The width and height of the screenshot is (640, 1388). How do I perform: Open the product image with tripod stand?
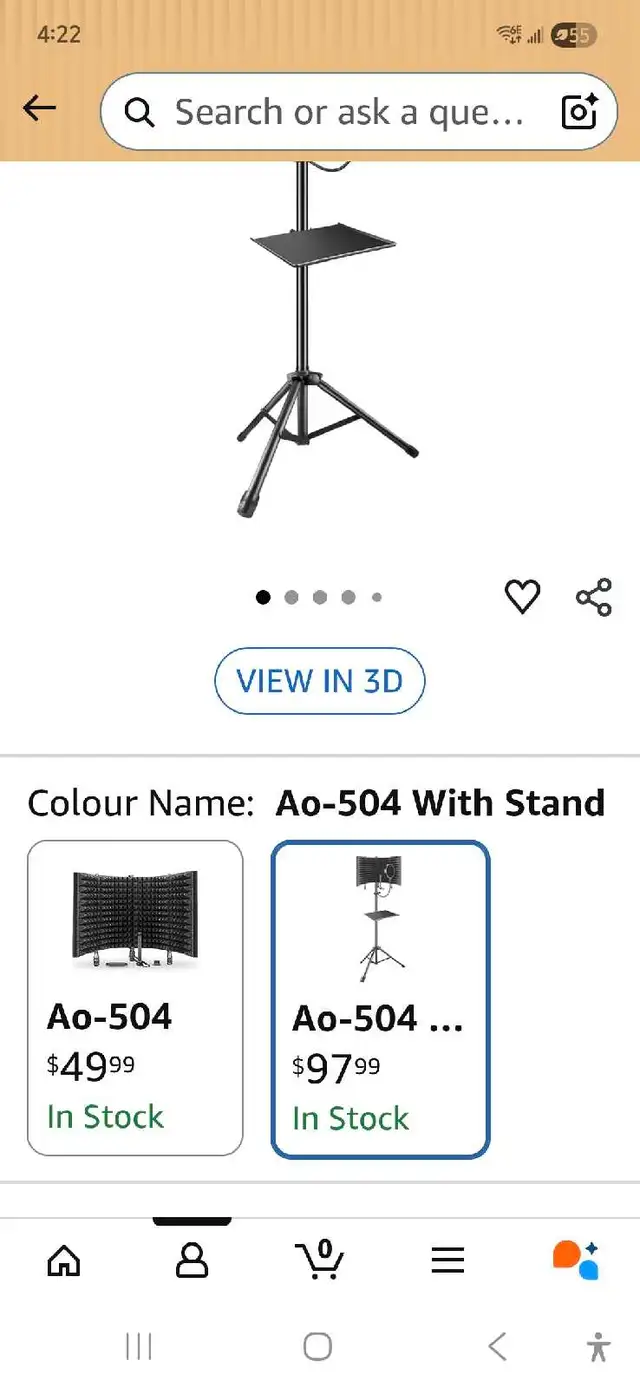(320, 340)
